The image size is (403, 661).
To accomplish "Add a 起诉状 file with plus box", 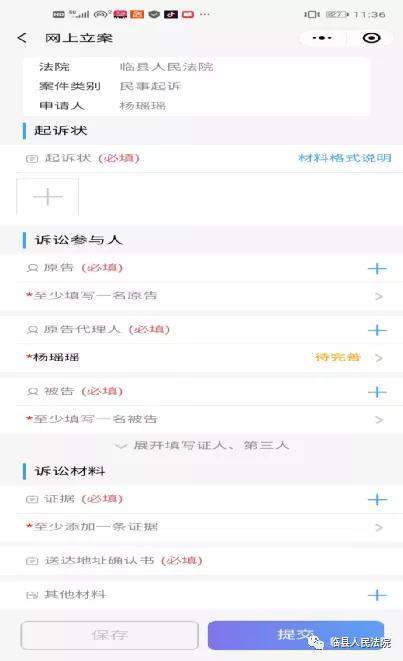I will [x=48, y=197].
